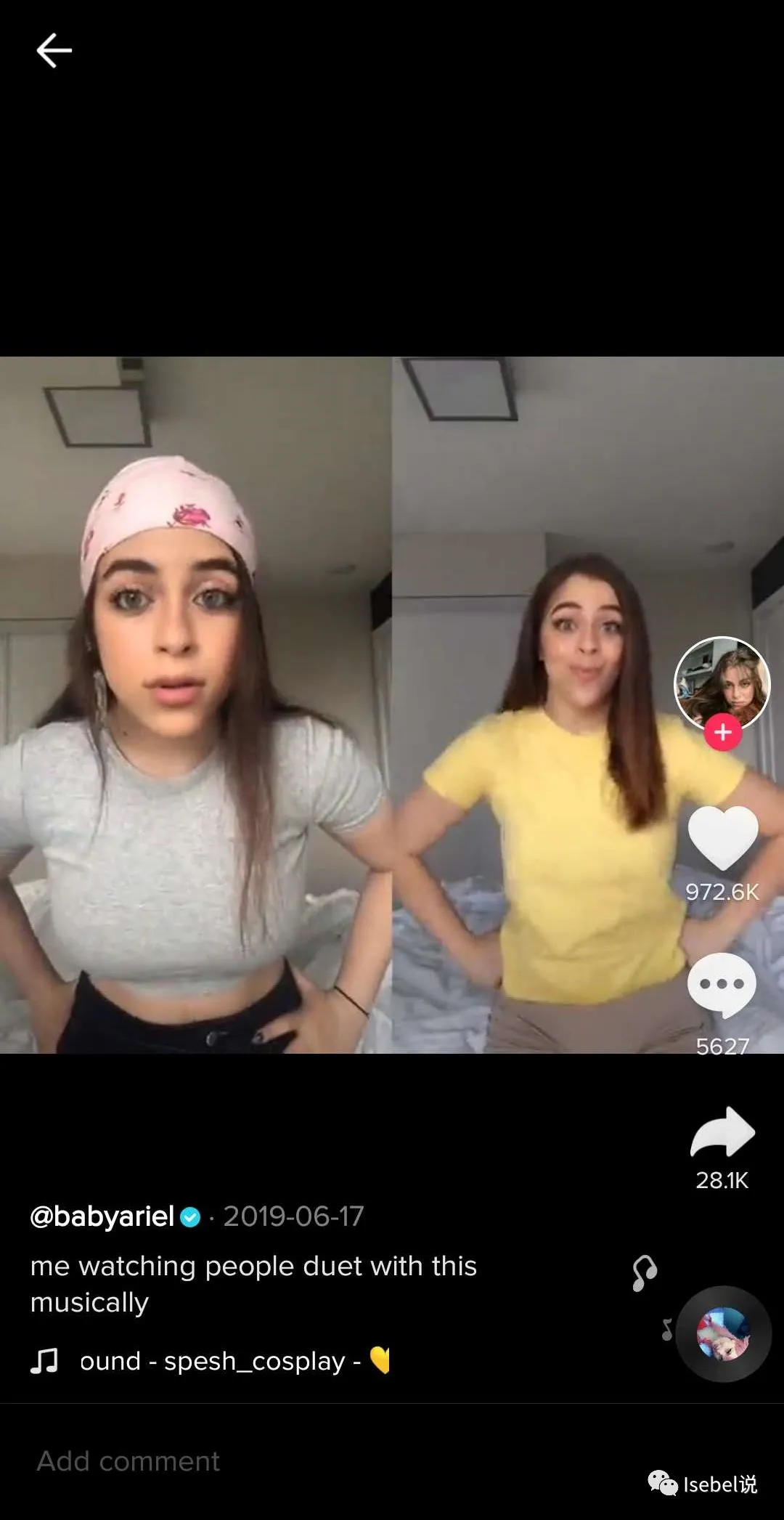Image resolution: width=784 pixels, height=1520 pixels.
Task: Tap the Add comment field
Action: pos(128,1461)
